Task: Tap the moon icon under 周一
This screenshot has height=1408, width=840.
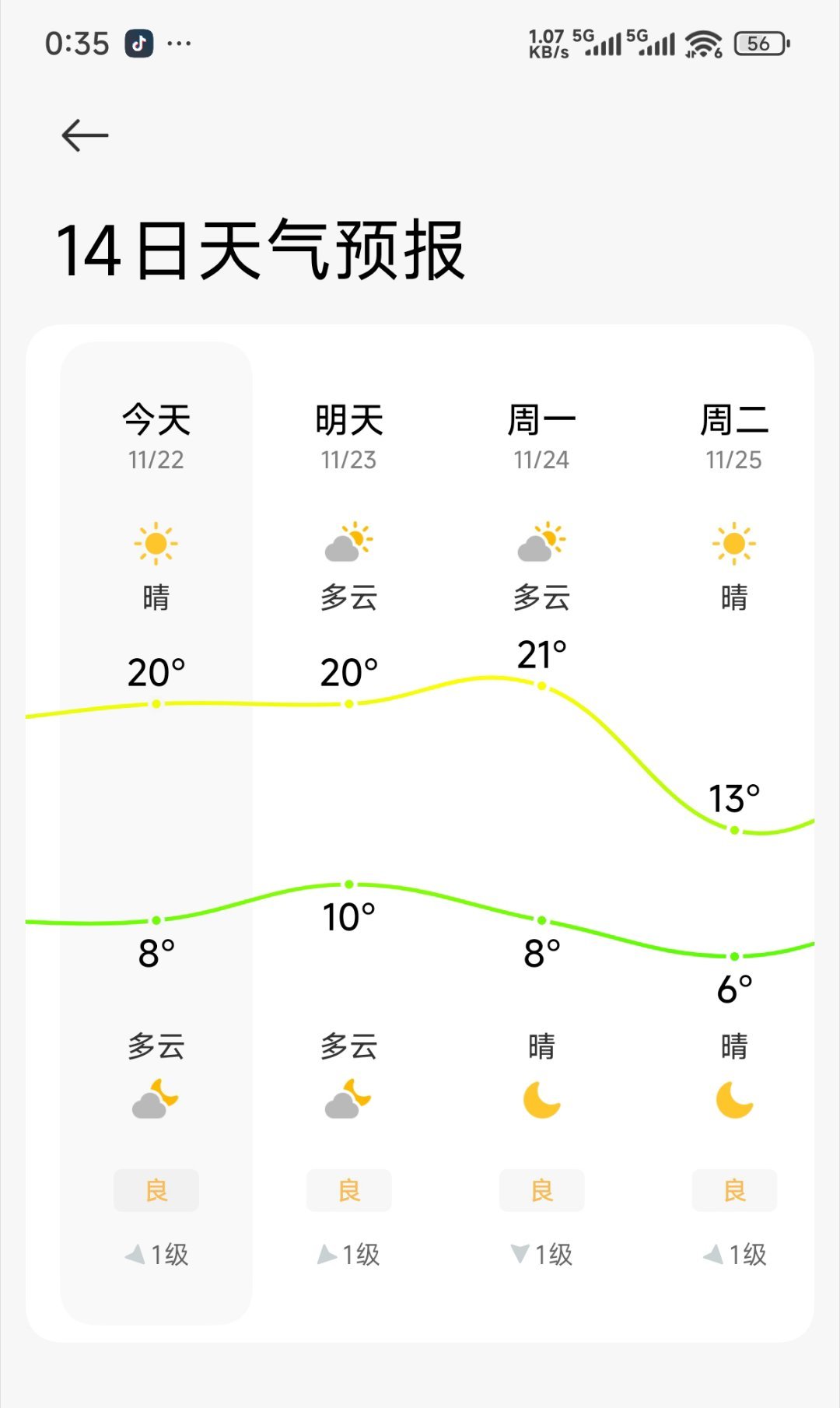Action: tap(541, 1099)
